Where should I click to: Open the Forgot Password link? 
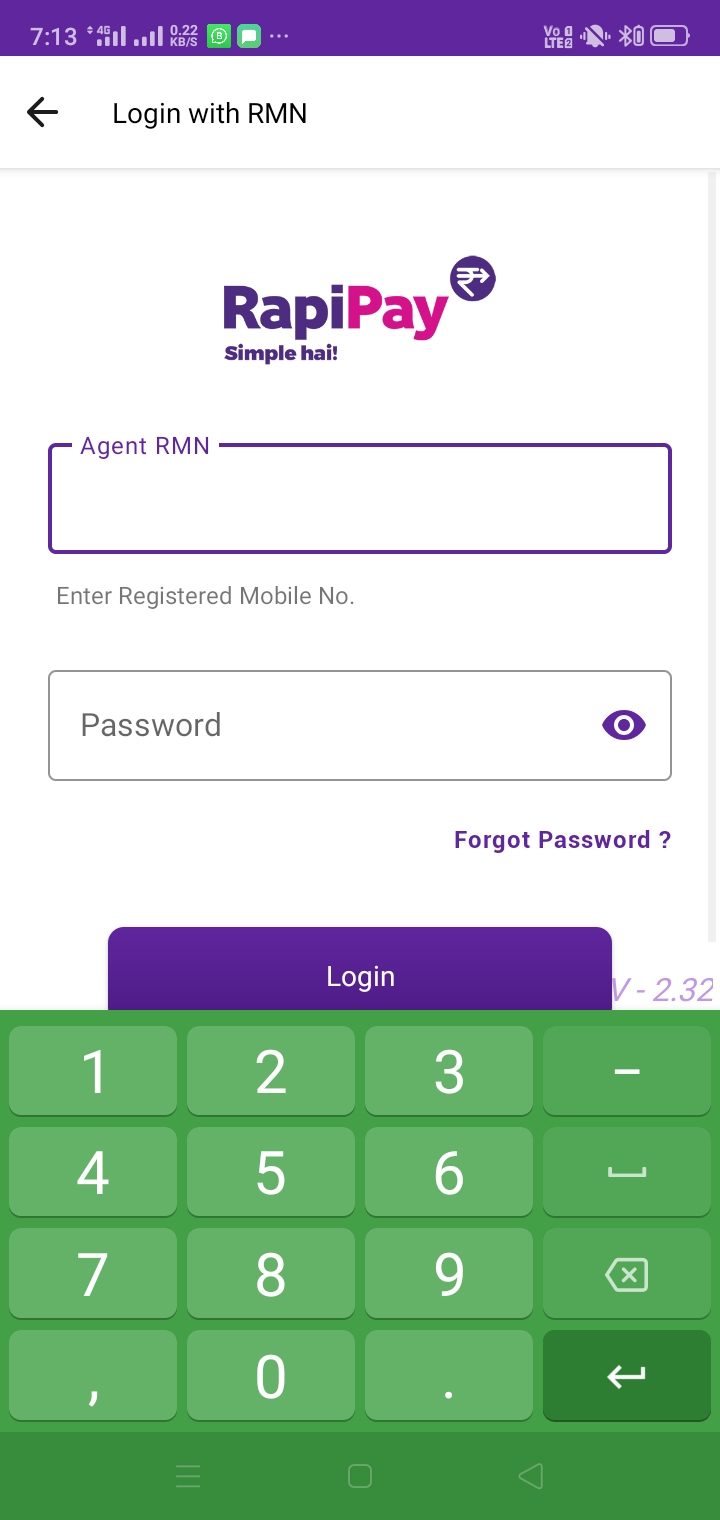[562, 840]
